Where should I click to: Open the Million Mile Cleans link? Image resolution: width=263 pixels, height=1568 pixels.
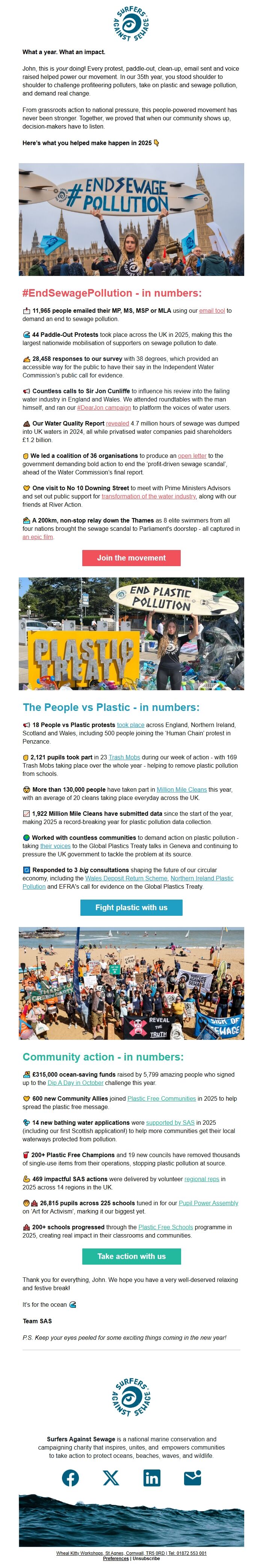click(181, 789)
